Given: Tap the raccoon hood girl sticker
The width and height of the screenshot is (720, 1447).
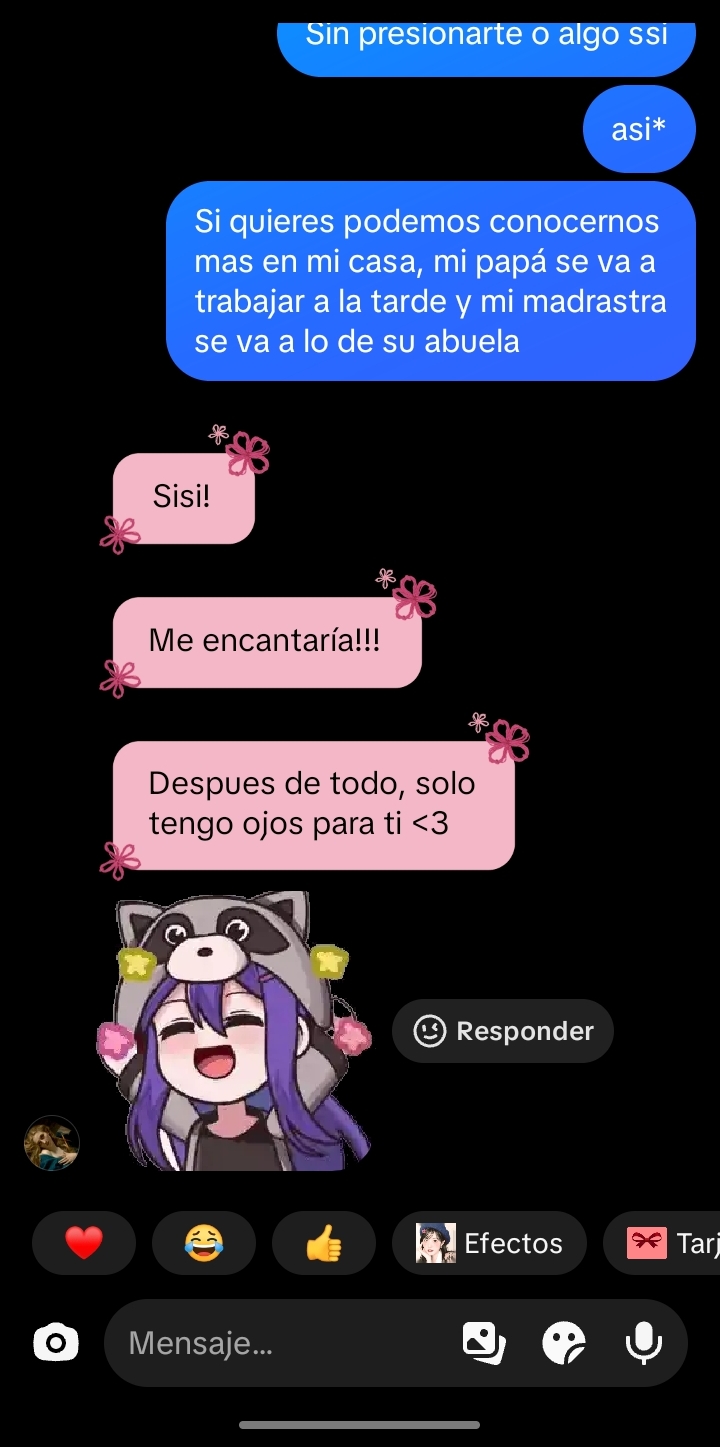Looking at the screenshot, I should pos(240,1031).
